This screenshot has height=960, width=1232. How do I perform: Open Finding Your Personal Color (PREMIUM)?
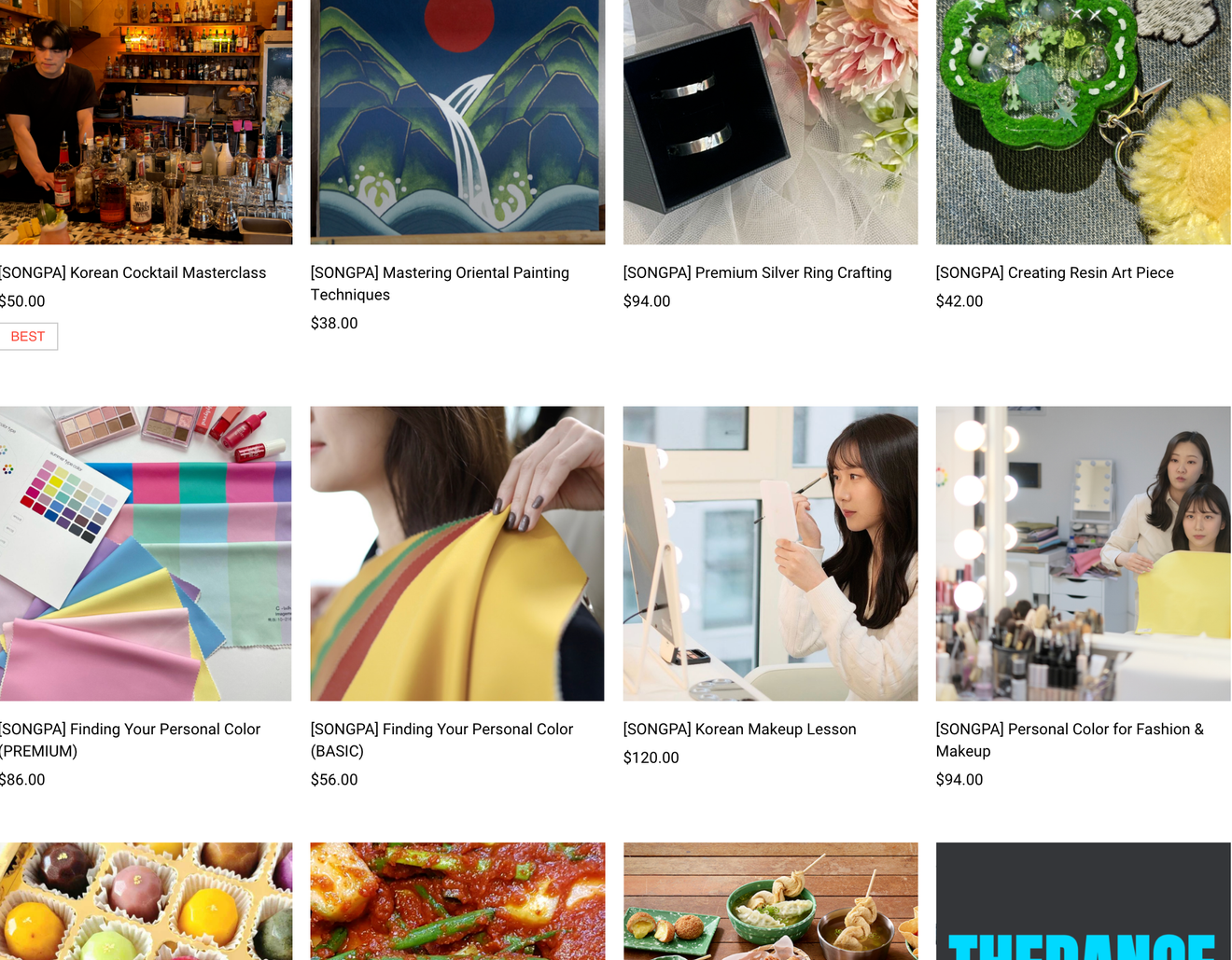pos(130,739)
